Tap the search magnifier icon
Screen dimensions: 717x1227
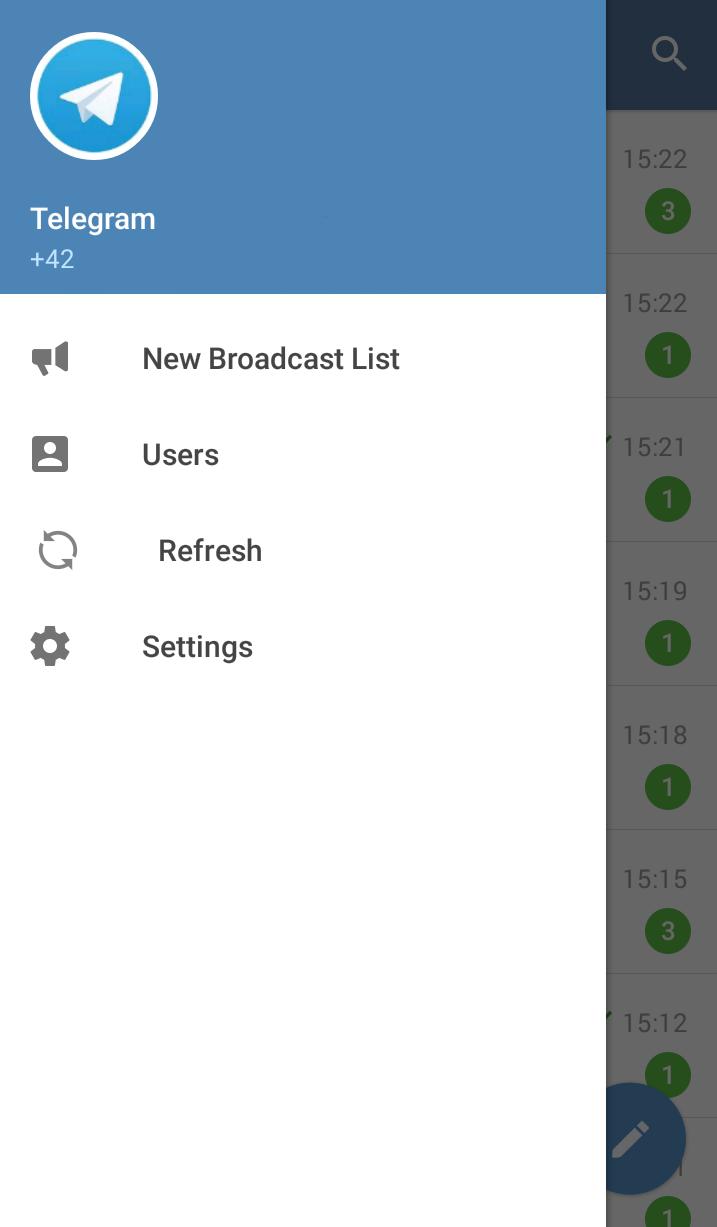coord(668,53)
